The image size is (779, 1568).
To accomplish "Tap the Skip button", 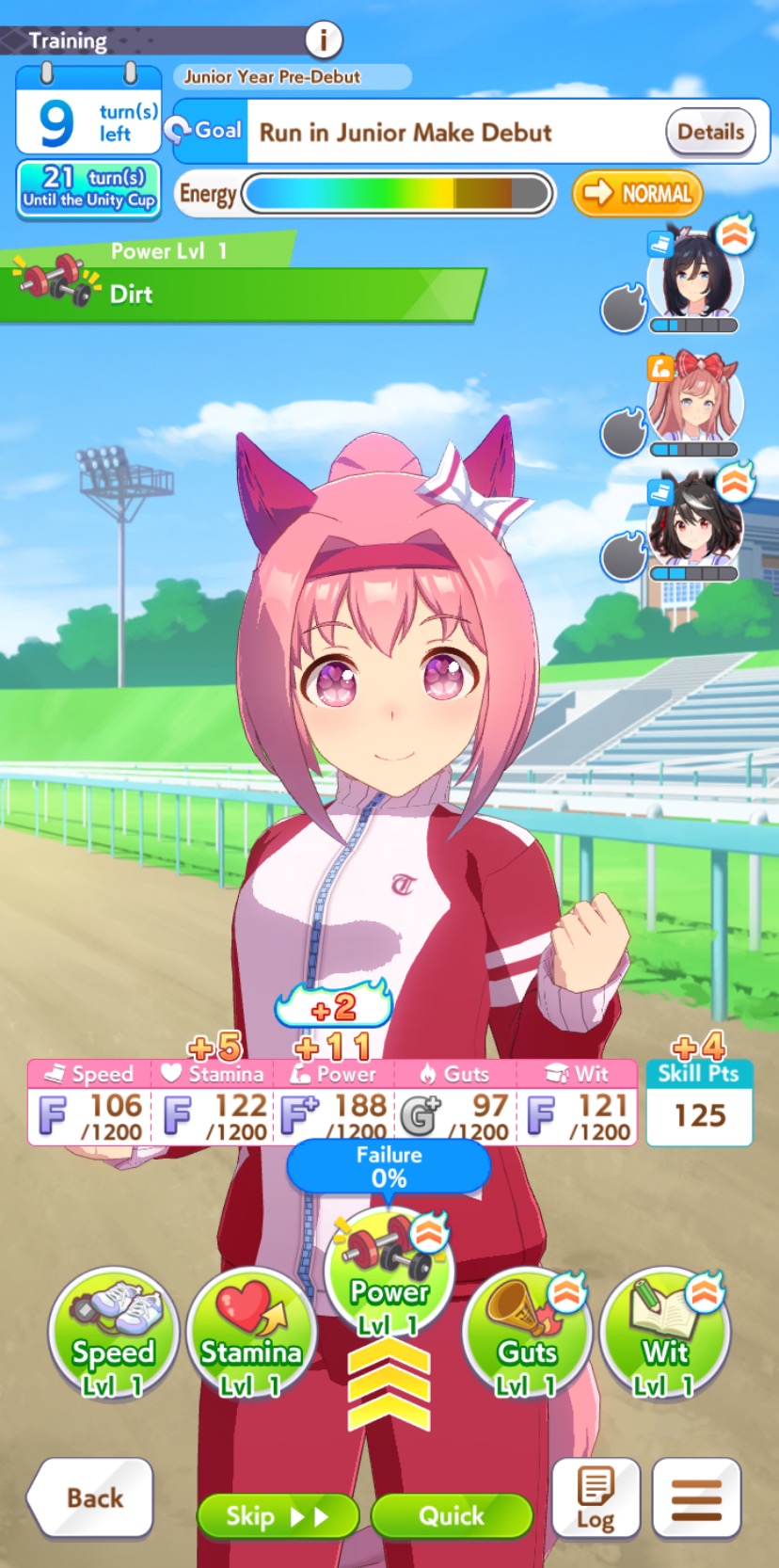I will click(x=278, y=1515).
